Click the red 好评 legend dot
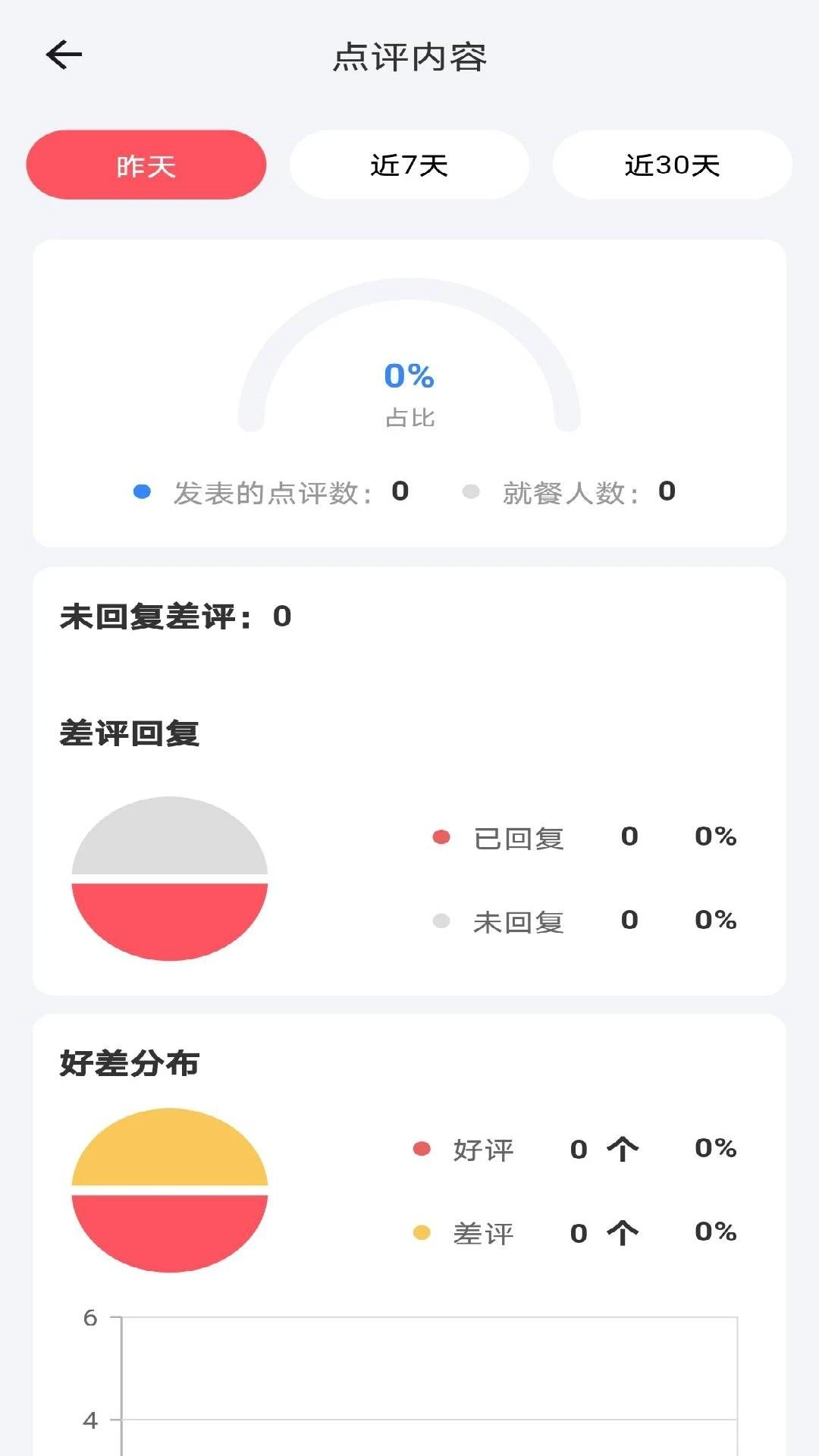Viewport: 819px width, 1456px height. tap(422, 1150)
